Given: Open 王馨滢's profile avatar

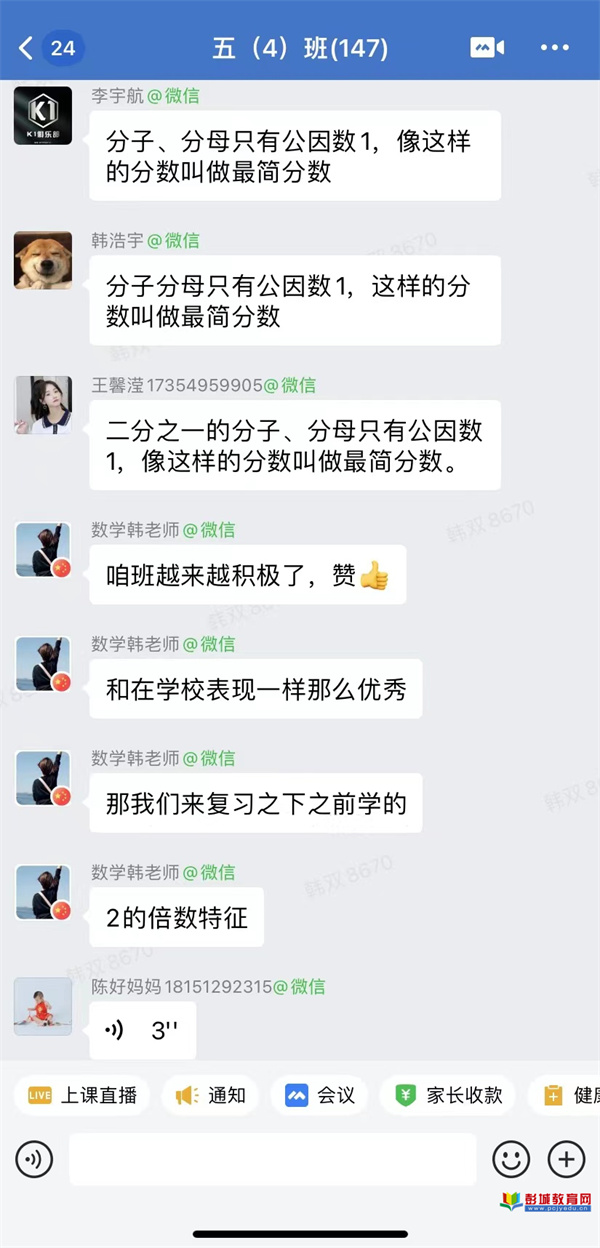Looking at the screenshot, I should (x=43, y=405).
